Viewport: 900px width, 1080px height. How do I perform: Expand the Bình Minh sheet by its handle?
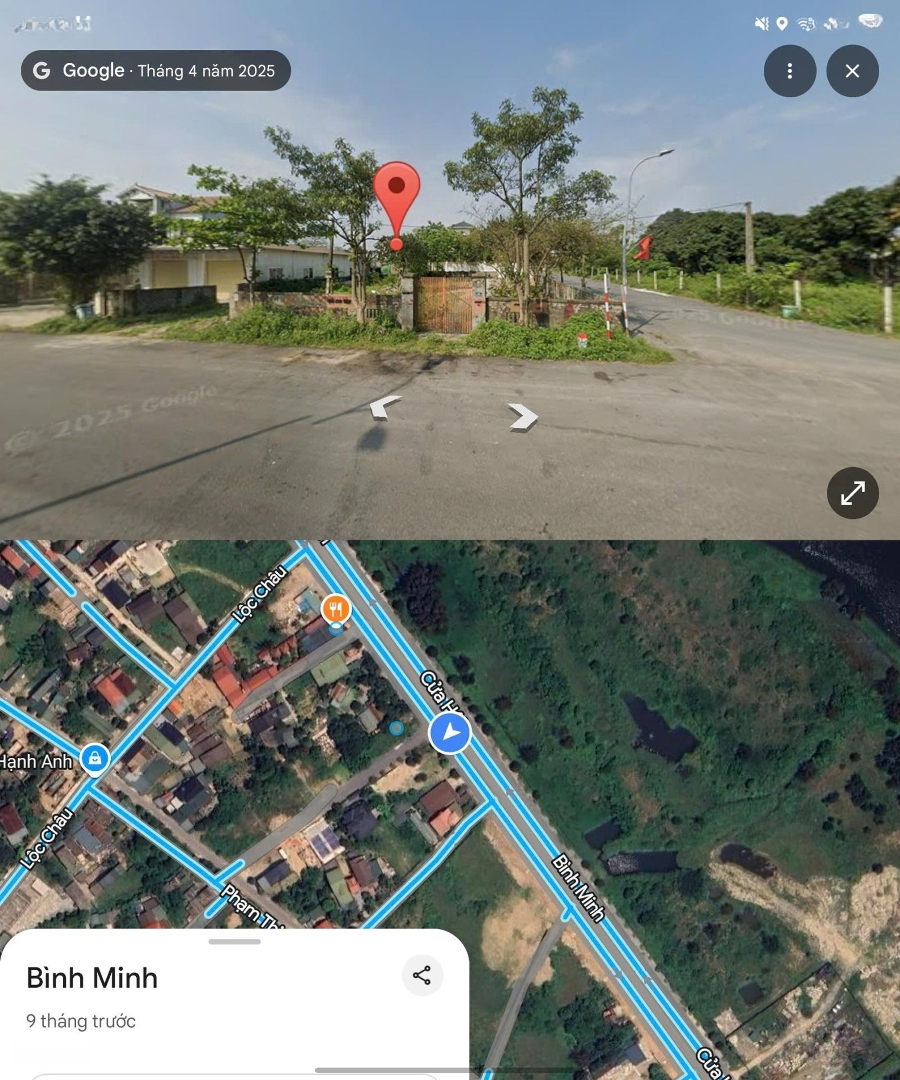235,941
